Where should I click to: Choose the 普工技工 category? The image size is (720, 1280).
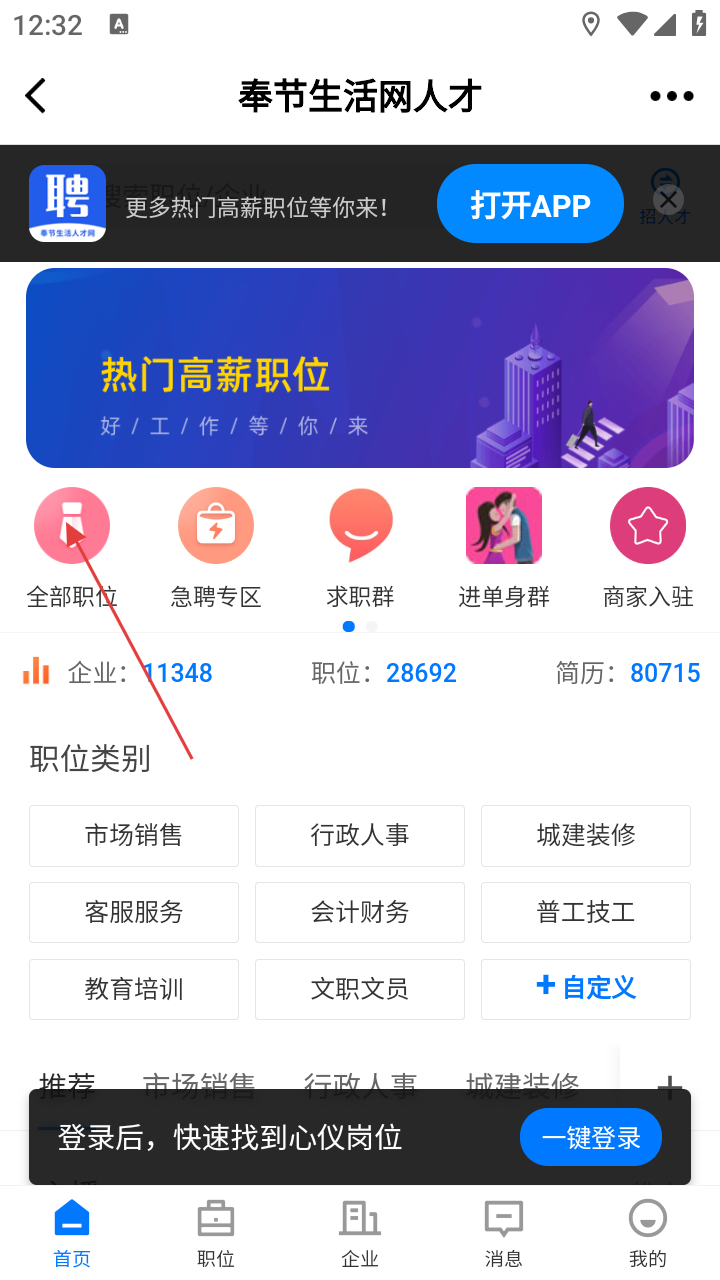(x=586, y=912)
